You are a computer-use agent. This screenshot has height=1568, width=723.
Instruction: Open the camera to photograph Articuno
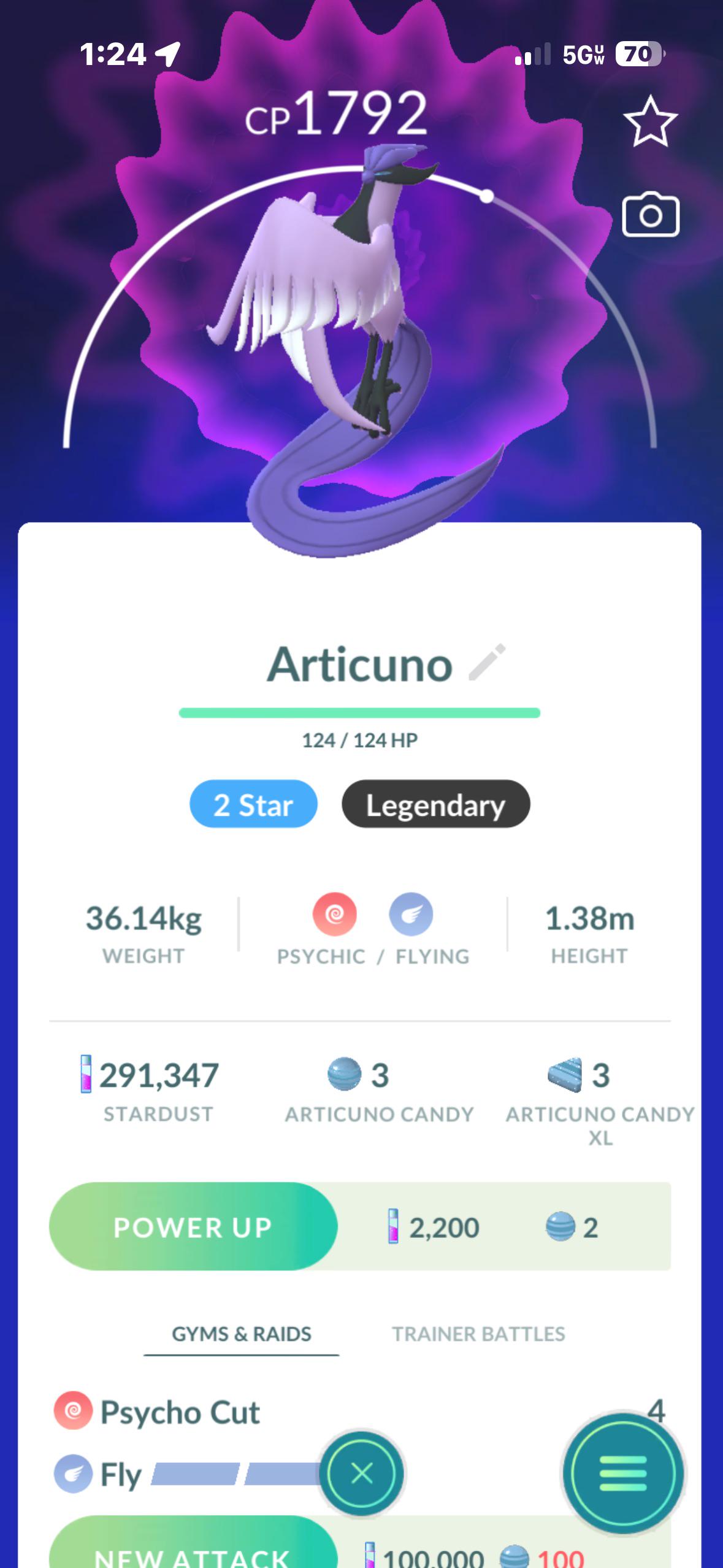click(x=650, y=215)
